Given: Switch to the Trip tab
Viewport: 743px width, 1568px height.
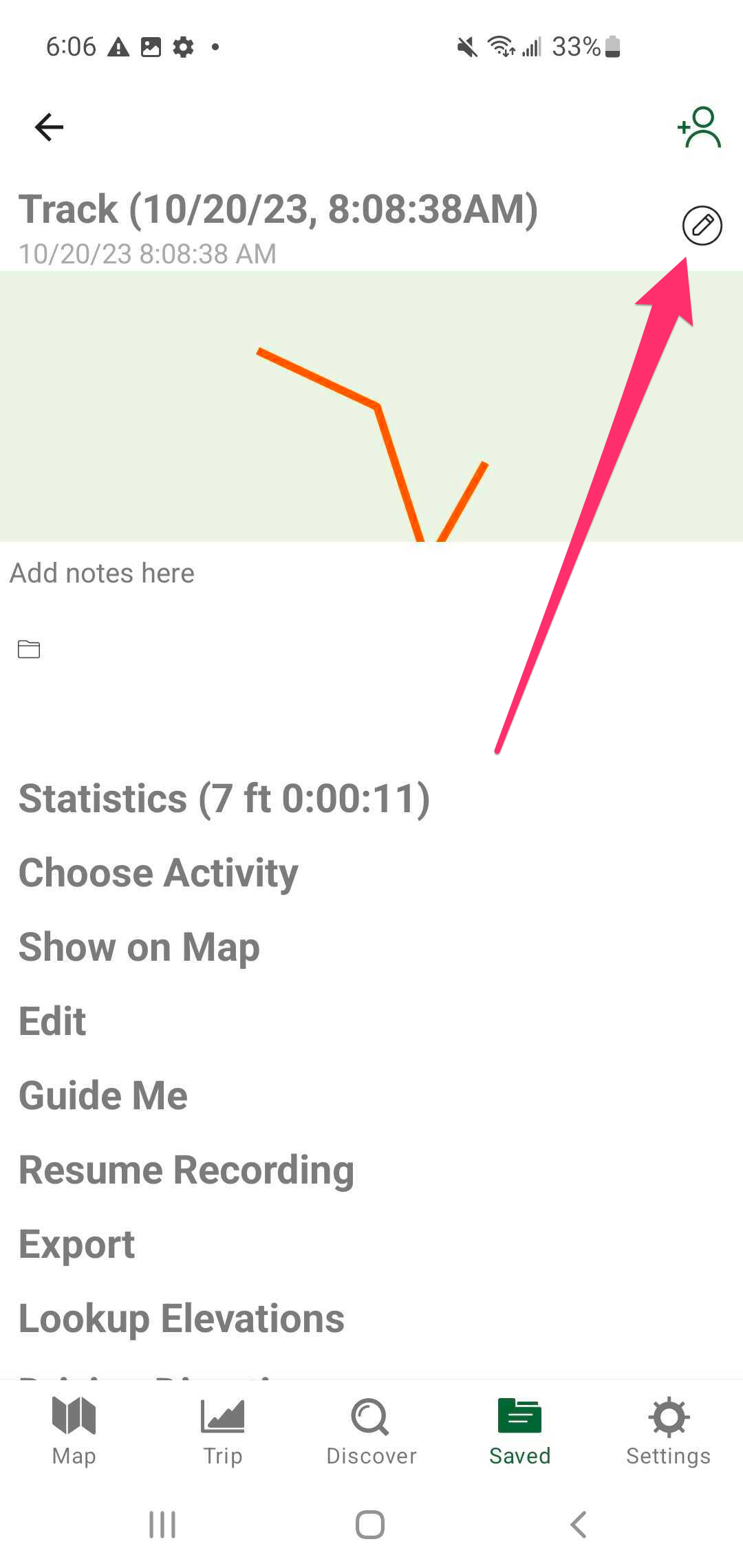Looking at the screenshot, I should click(223, 1430).
